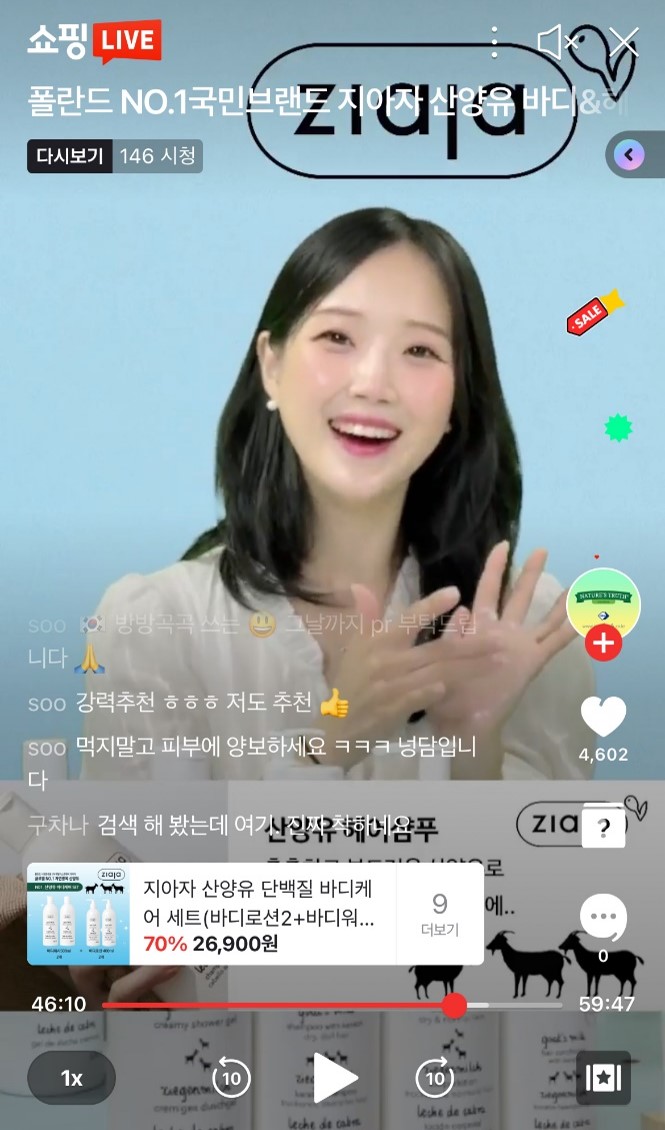Open the highlights clip list icon
665x1130 pixels.
(603, 1078)
